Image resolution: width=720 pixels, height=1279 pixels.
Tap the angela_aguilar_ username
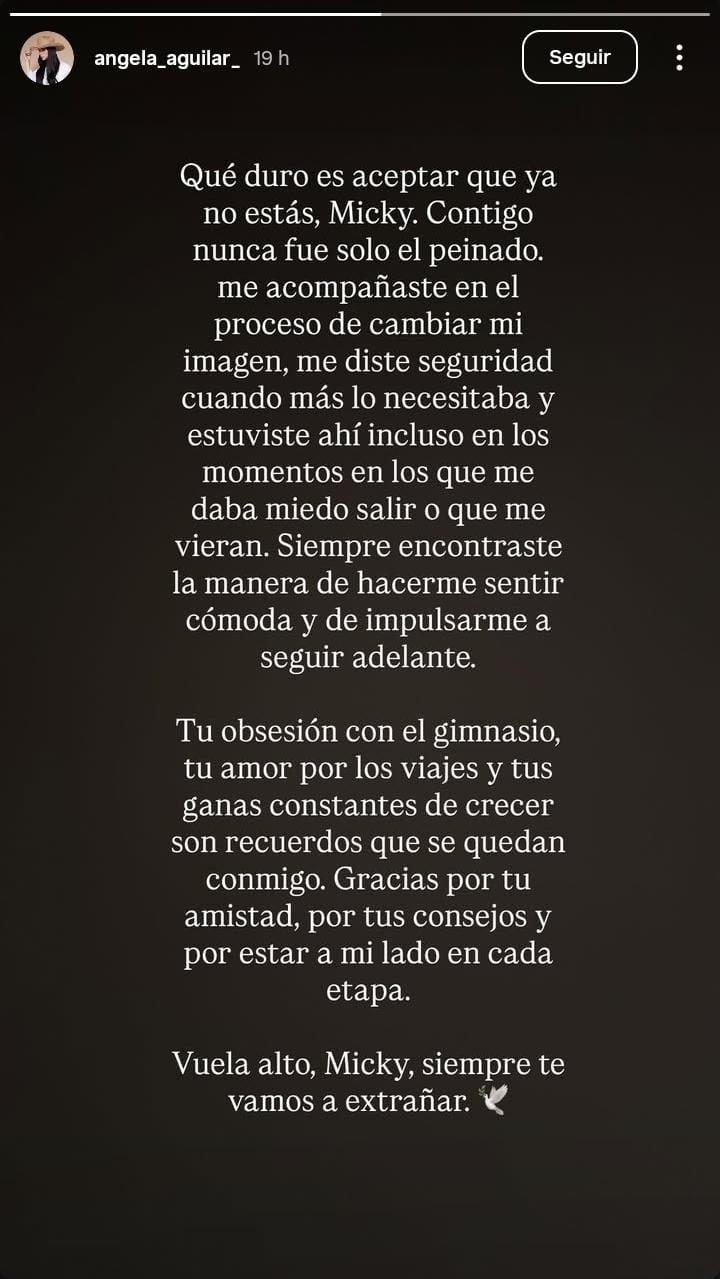click(166, 59)
